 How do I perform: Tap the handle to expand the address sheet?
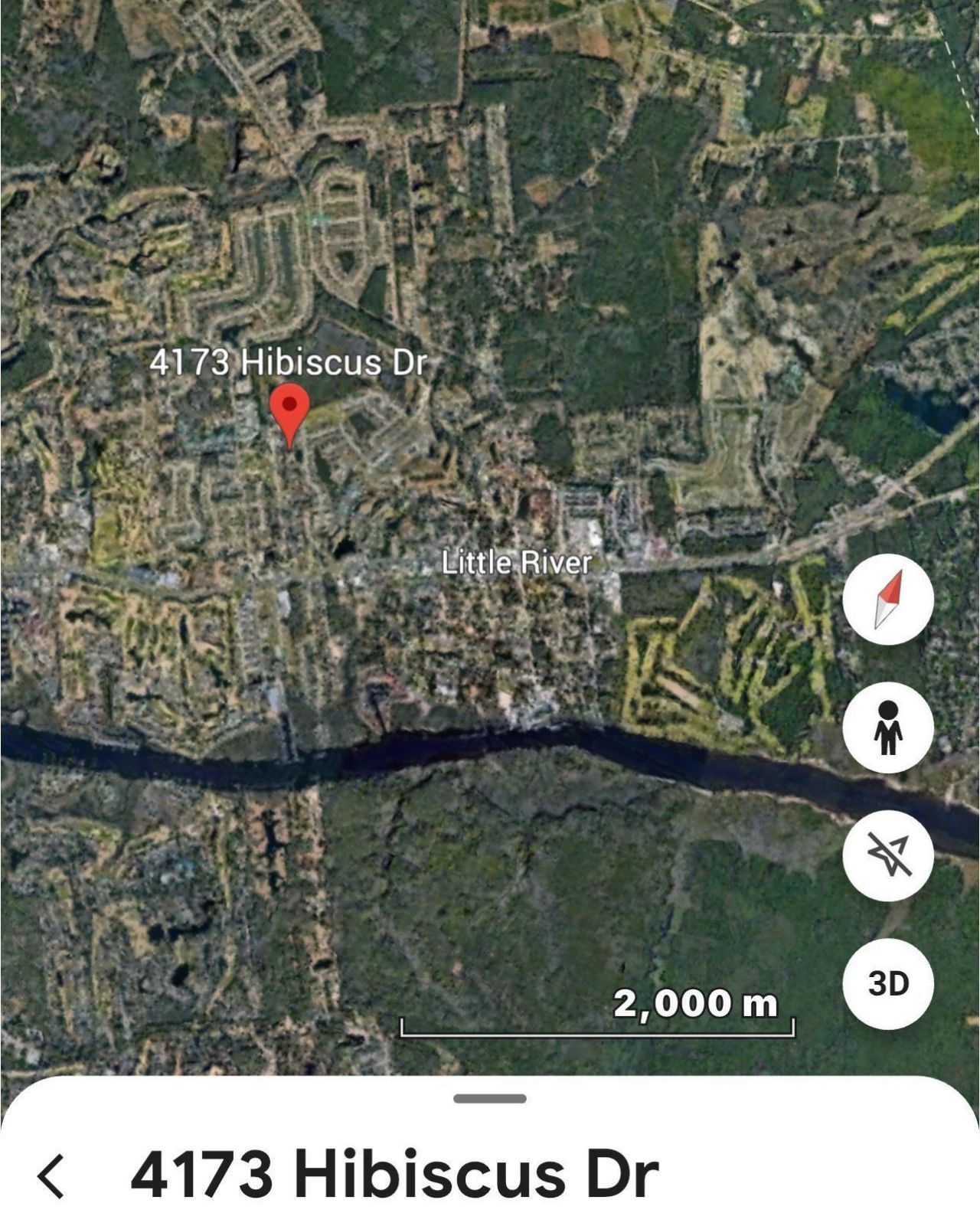[490, 1098]
